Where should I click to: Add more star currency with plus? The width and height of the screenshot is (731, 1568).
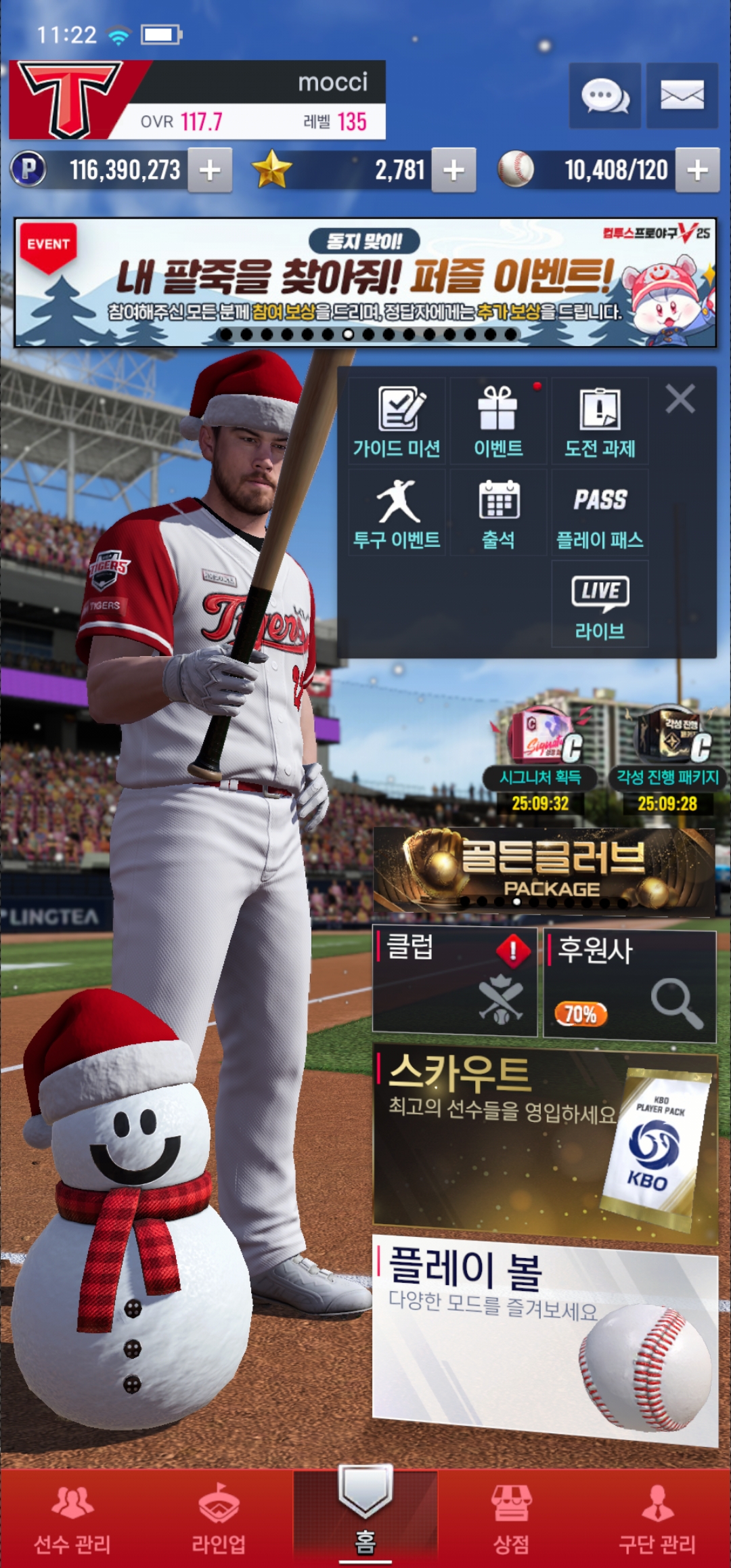pos(453,170)
